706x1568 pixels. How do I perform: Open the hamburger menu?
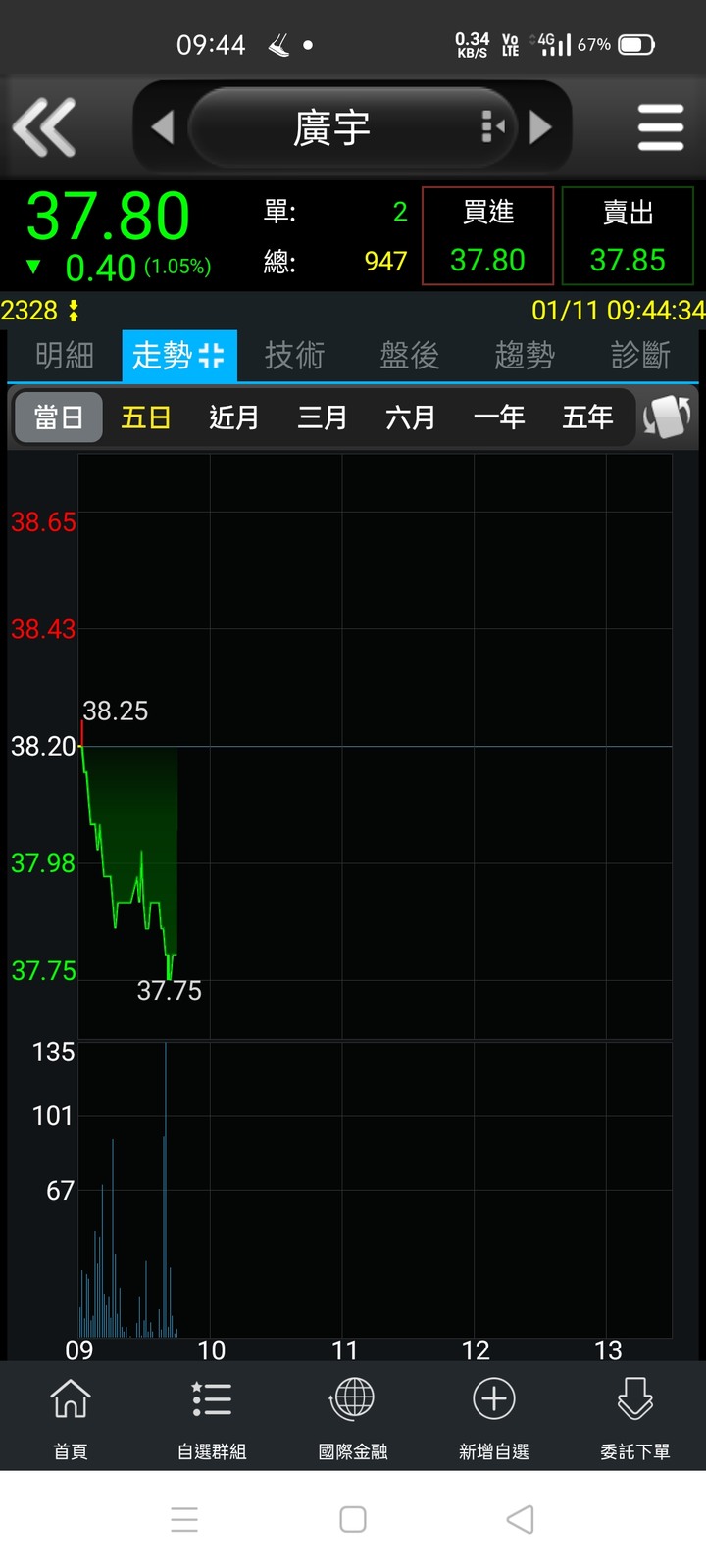coord(660,127)
